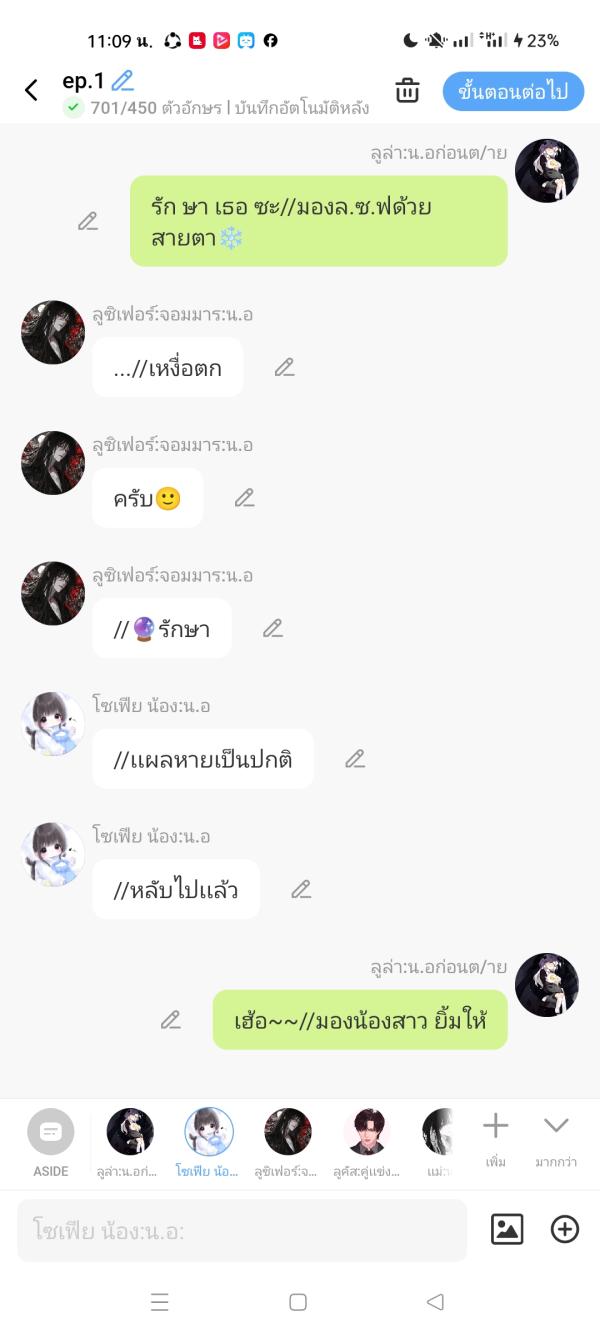This screenshot has width=600, height=1333.
Task: Edit the message "เฮ้อ~~//มองน้องสาว ยิ้มให้"
Action: coord(171,1020)
